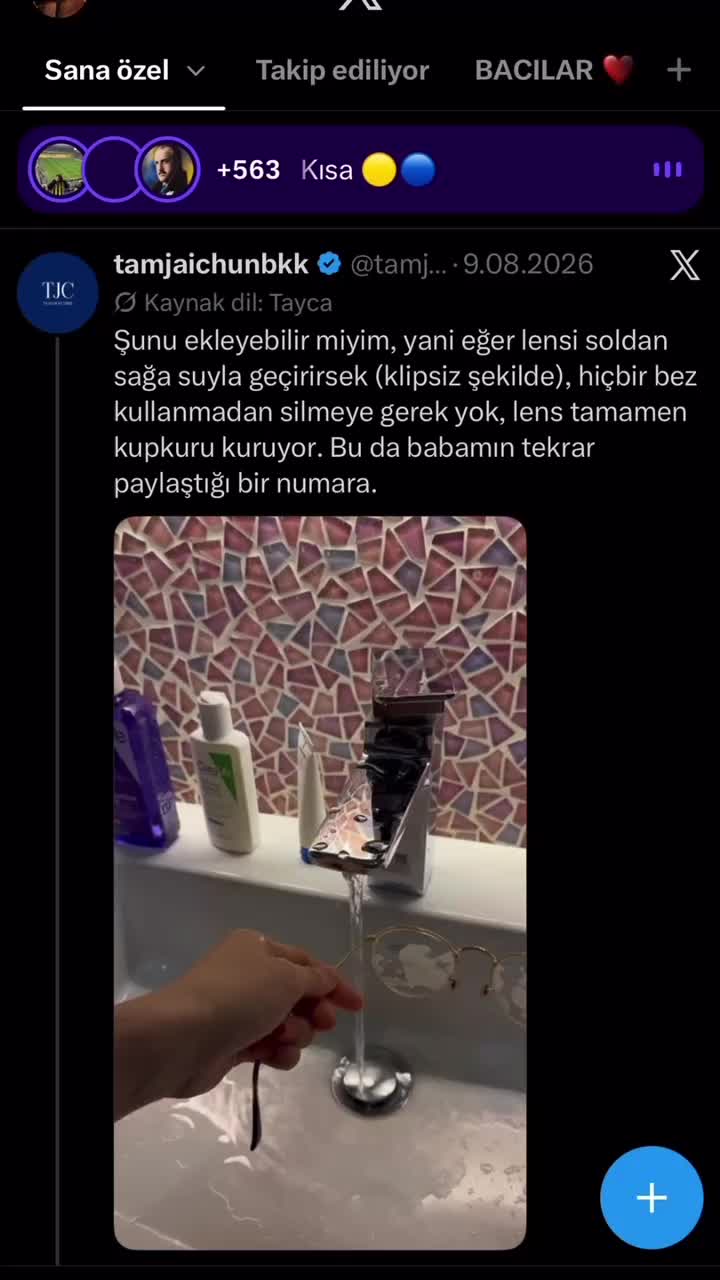This screenshot has height=1280, width=720.
Task: Open the Kısa live spaces bar
Action: (x=360, y=170)
